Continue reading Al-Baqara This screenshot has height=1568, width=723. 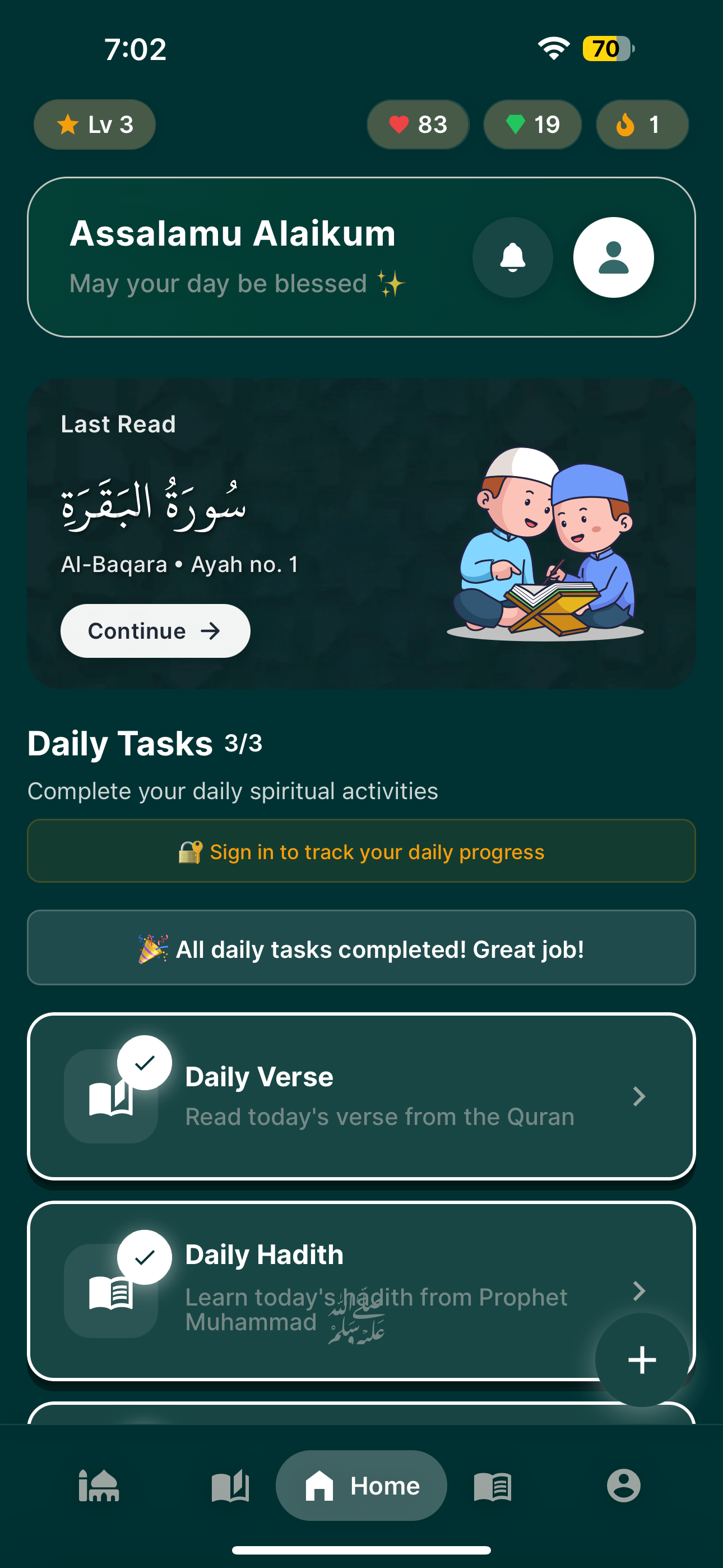155,630
